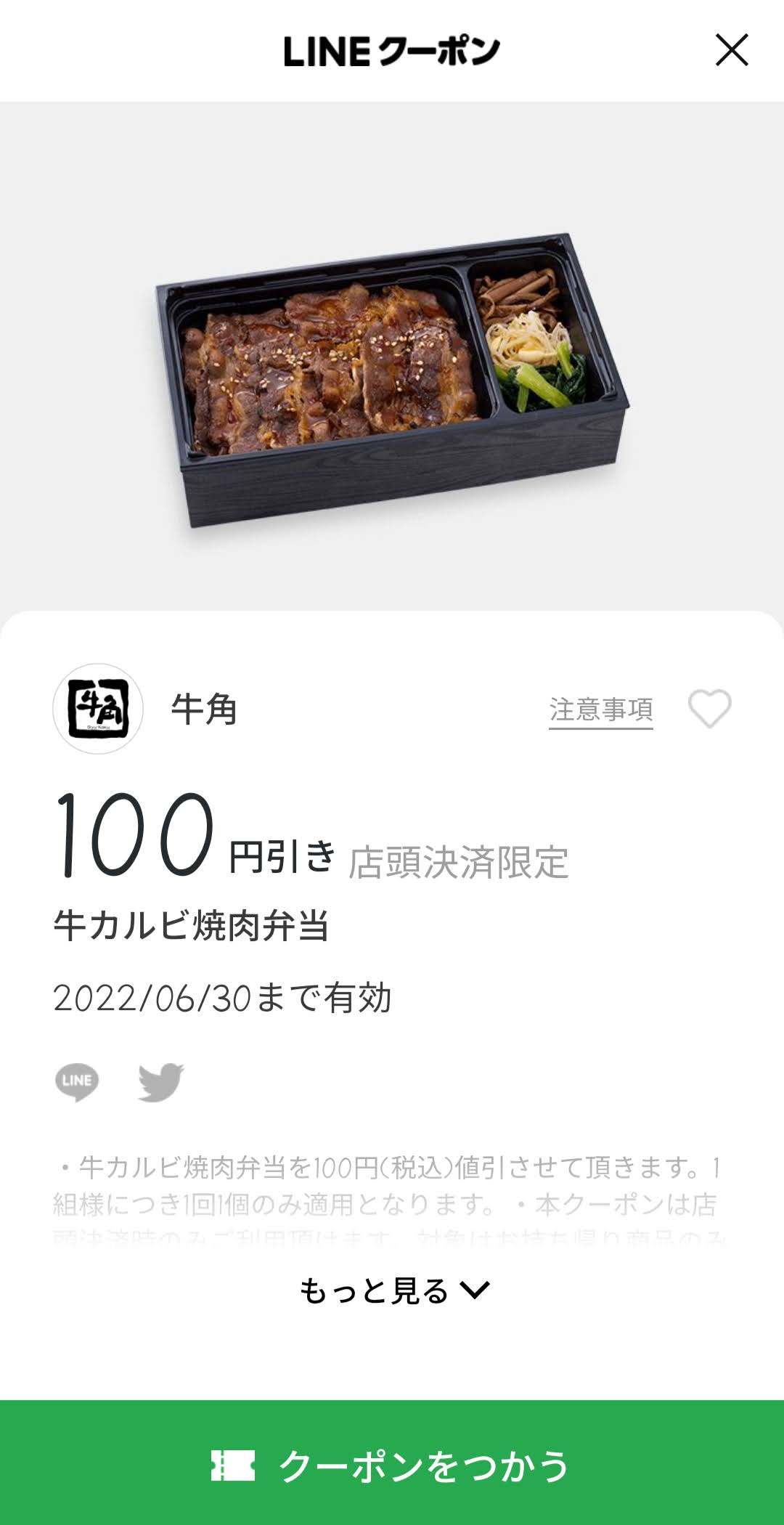Viewport: 784px width, 1525px height.
Task: Share the coupon via LINE
Action: pyautogui.click(x=77, y=1082)
